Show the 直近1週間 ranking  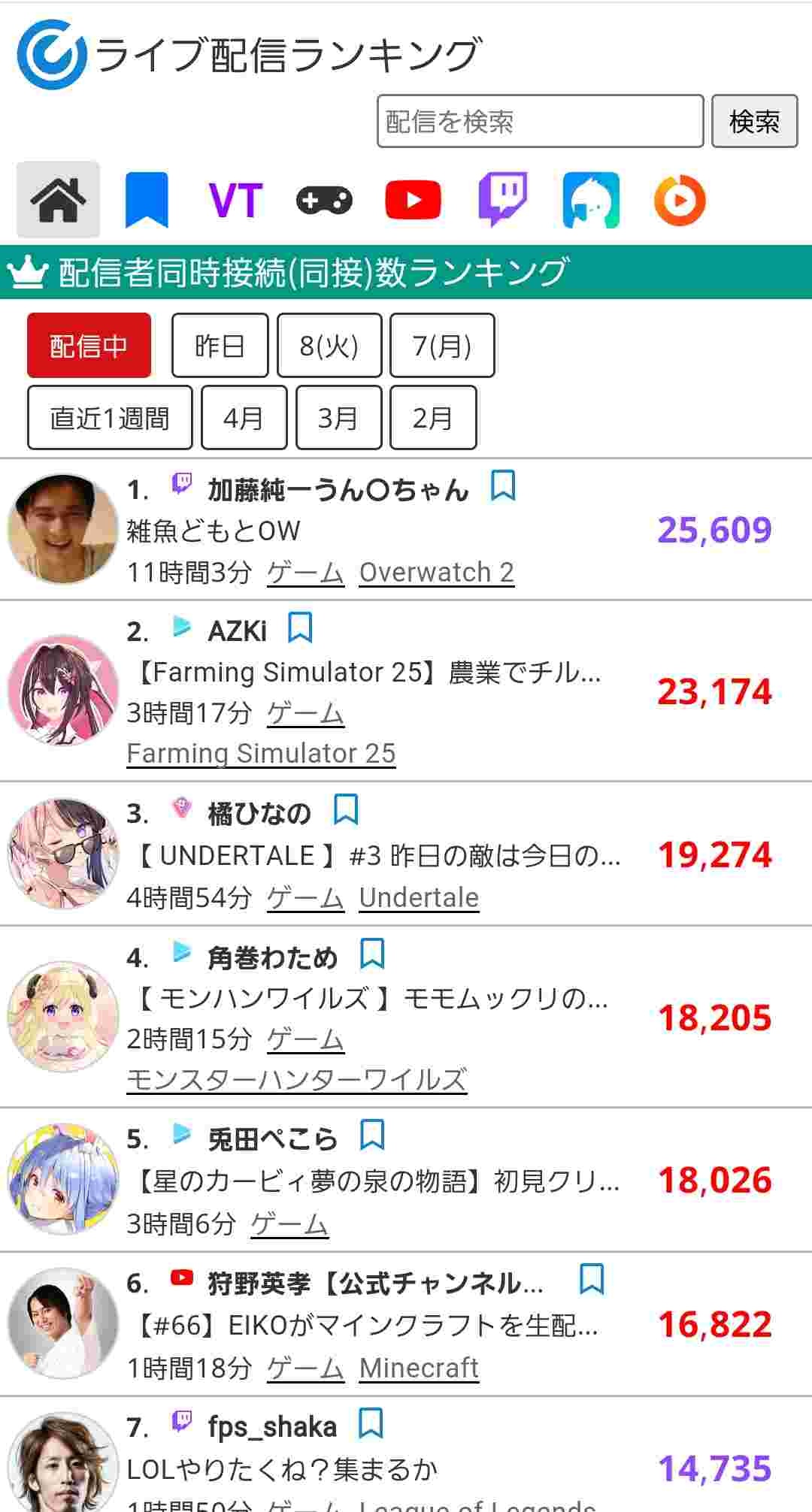point(110,418)
